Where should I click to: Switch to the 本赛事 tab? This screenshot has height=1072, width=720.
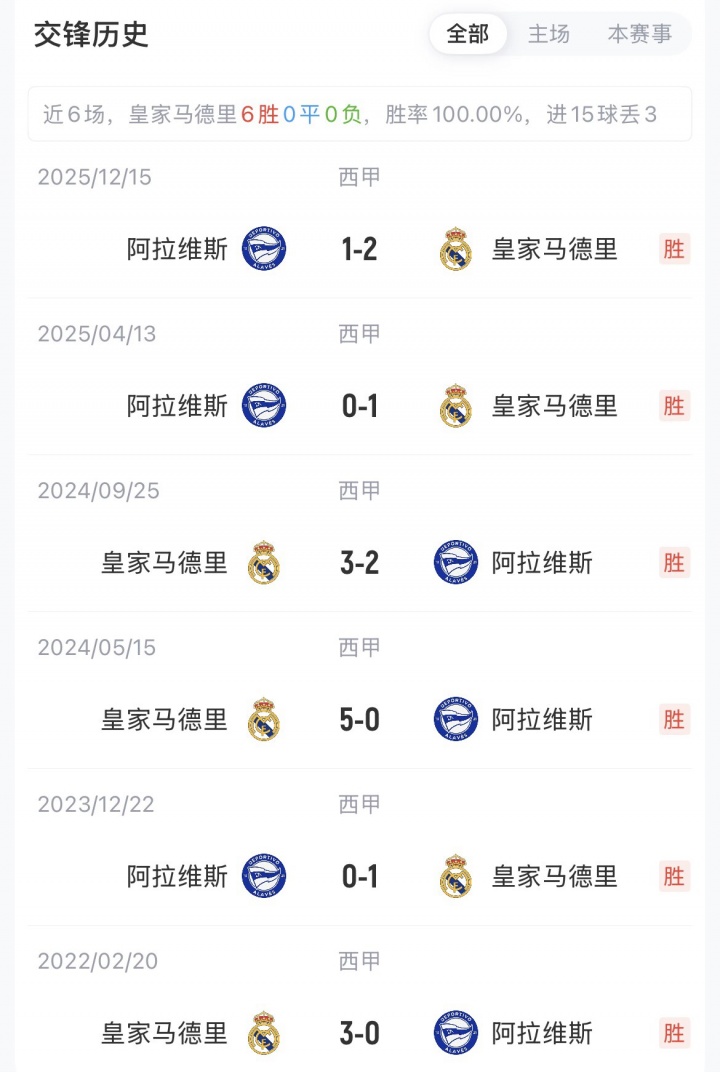coord(640,34)
